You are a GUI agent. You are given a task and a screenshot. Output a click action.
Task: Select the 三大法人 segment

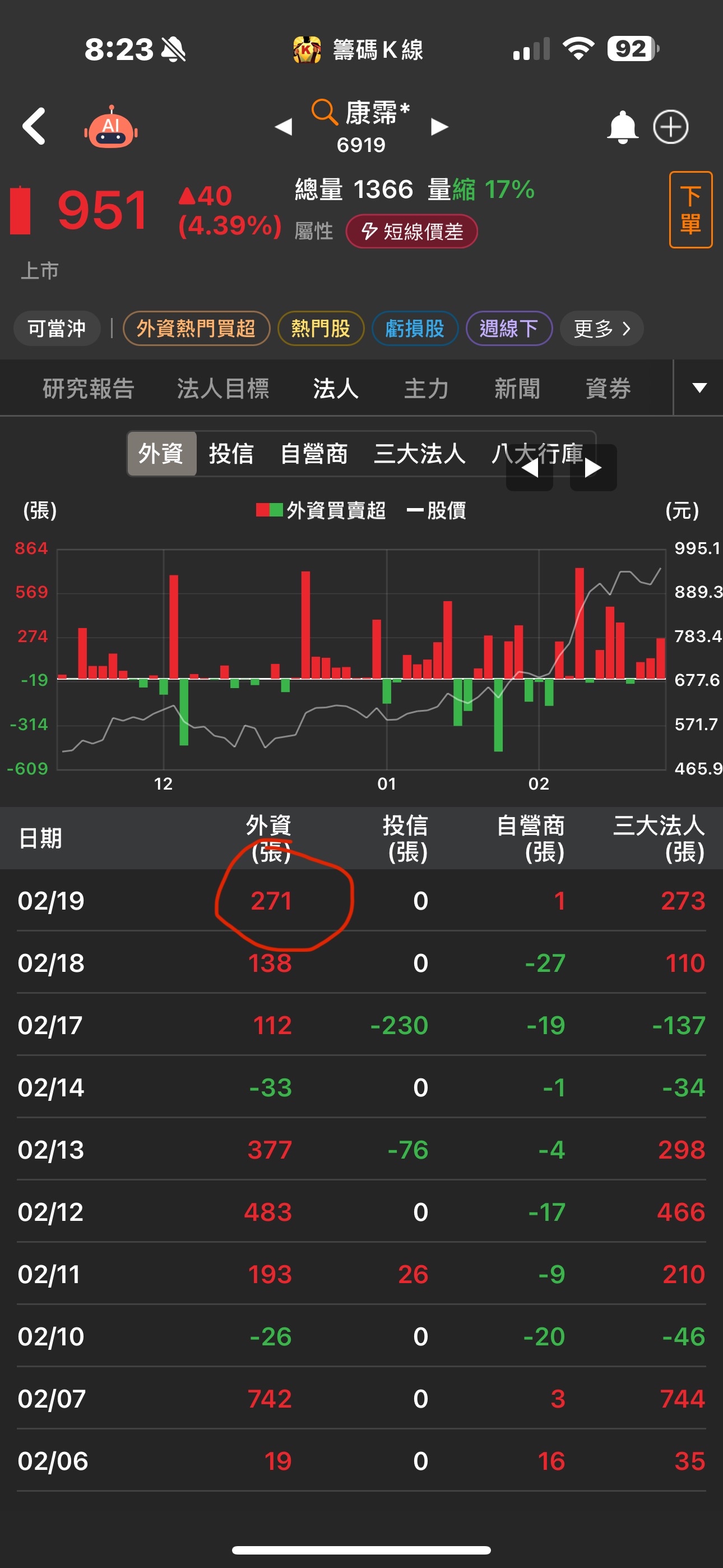coord(419,454)
